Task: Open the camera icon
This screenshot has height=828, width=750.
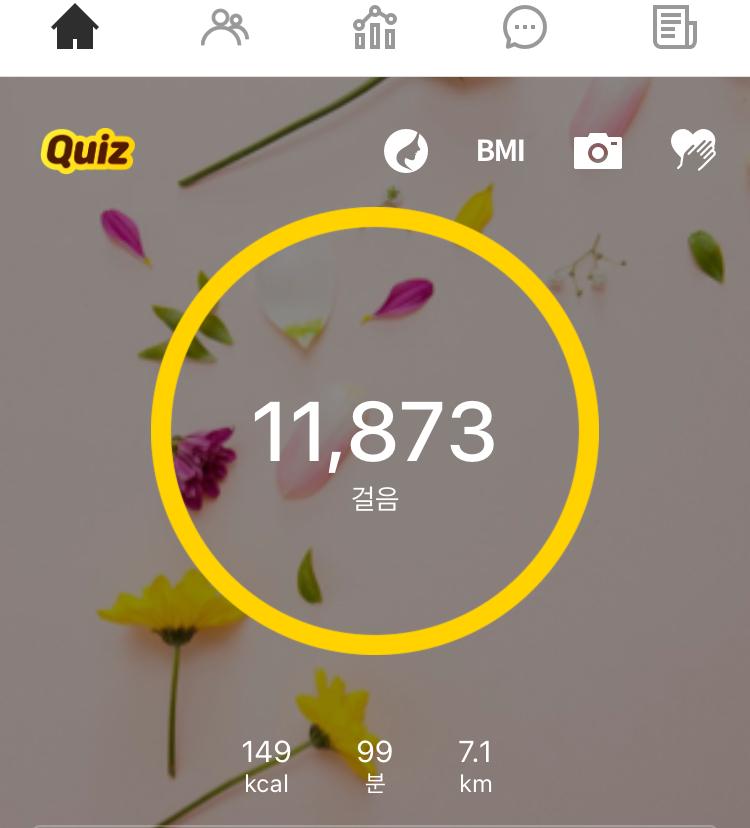Action: point(598,152)
